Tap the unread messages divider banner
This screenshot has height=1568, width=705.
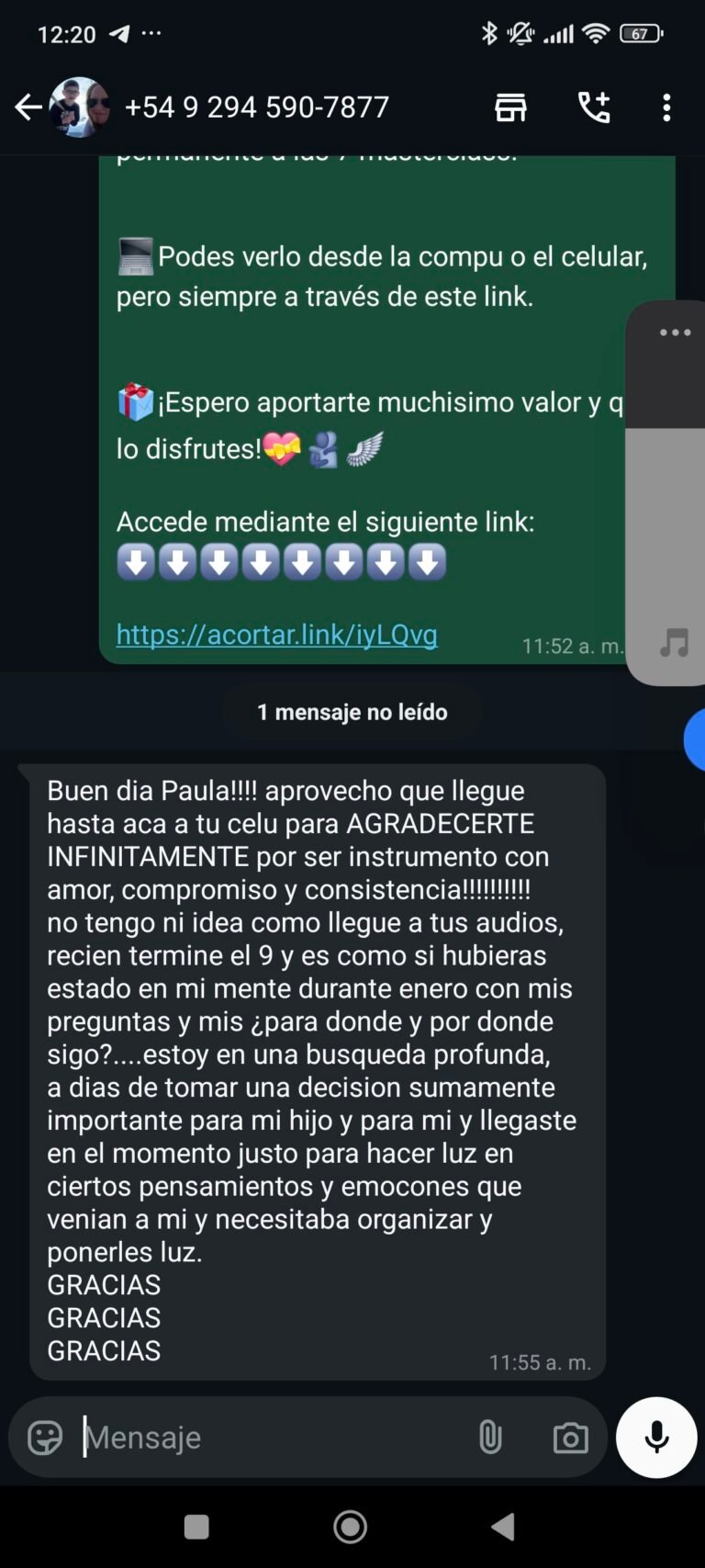coord(352,711)
